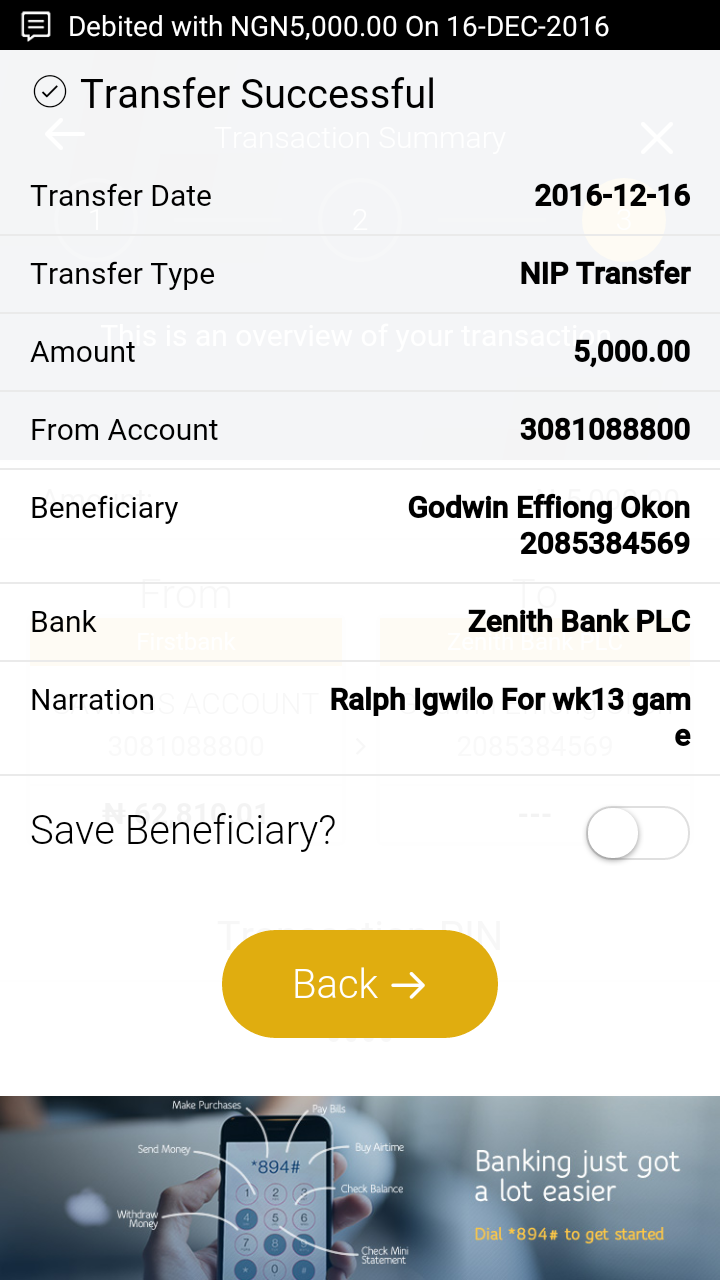Tap the Back button
The image size is (720, 1280).
tap(360, 984)
